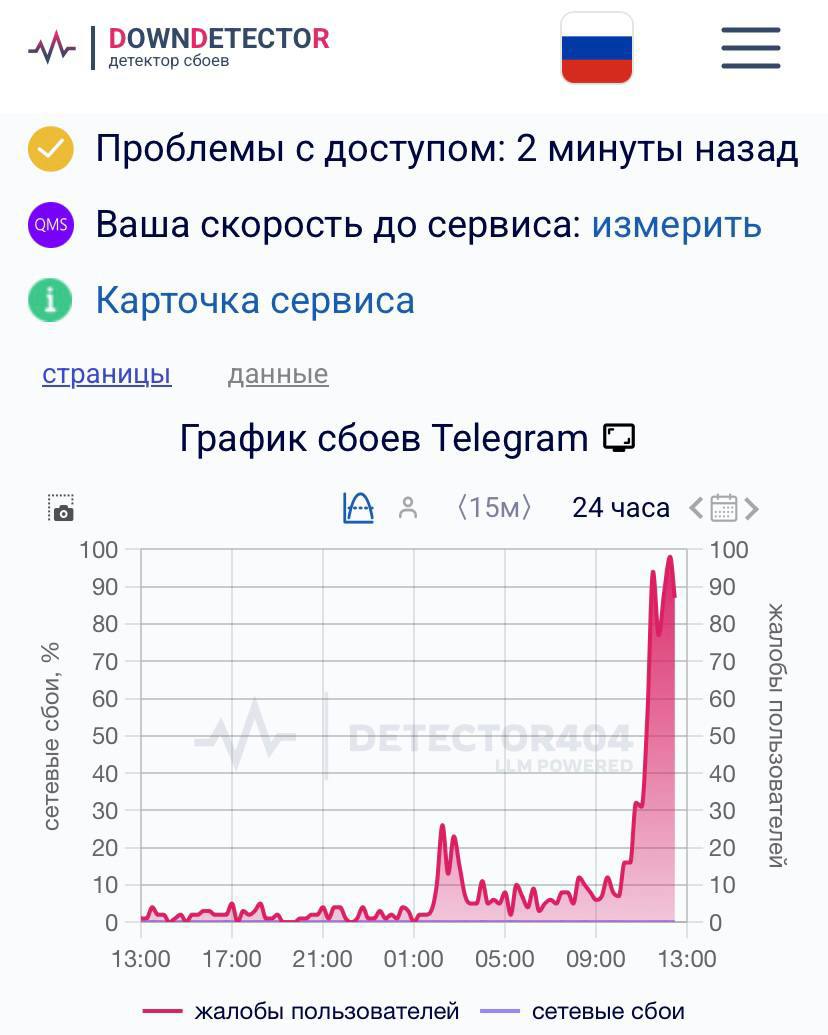The height and width of the screenshot is (1035, 828).
Task: Switch to the страницы tab
Action: click(107, 374)
